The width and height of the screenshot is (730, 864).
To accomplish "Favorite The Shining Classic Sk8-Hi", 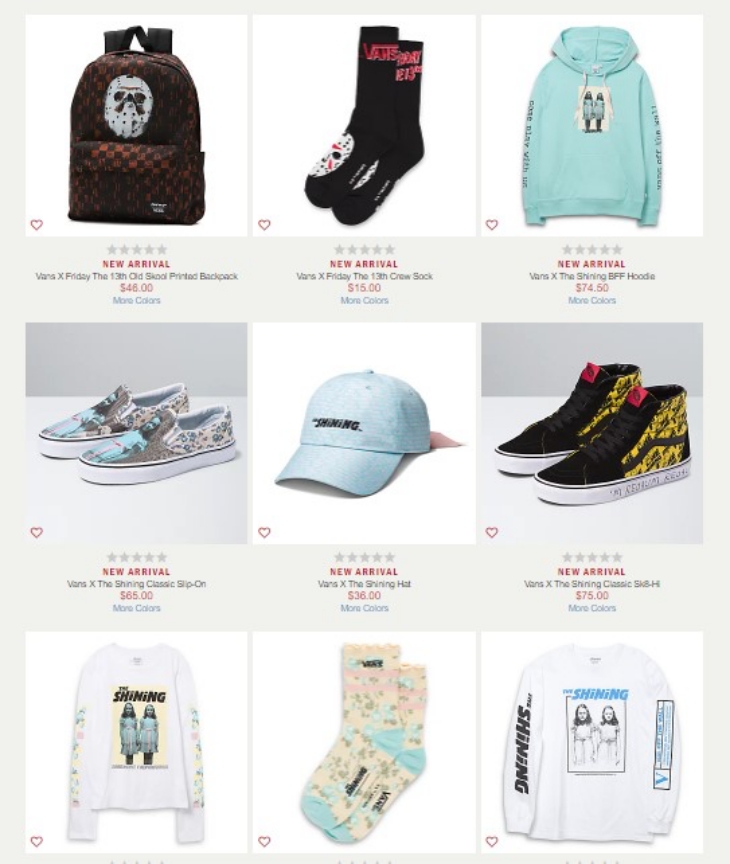I will click(492, 533).
